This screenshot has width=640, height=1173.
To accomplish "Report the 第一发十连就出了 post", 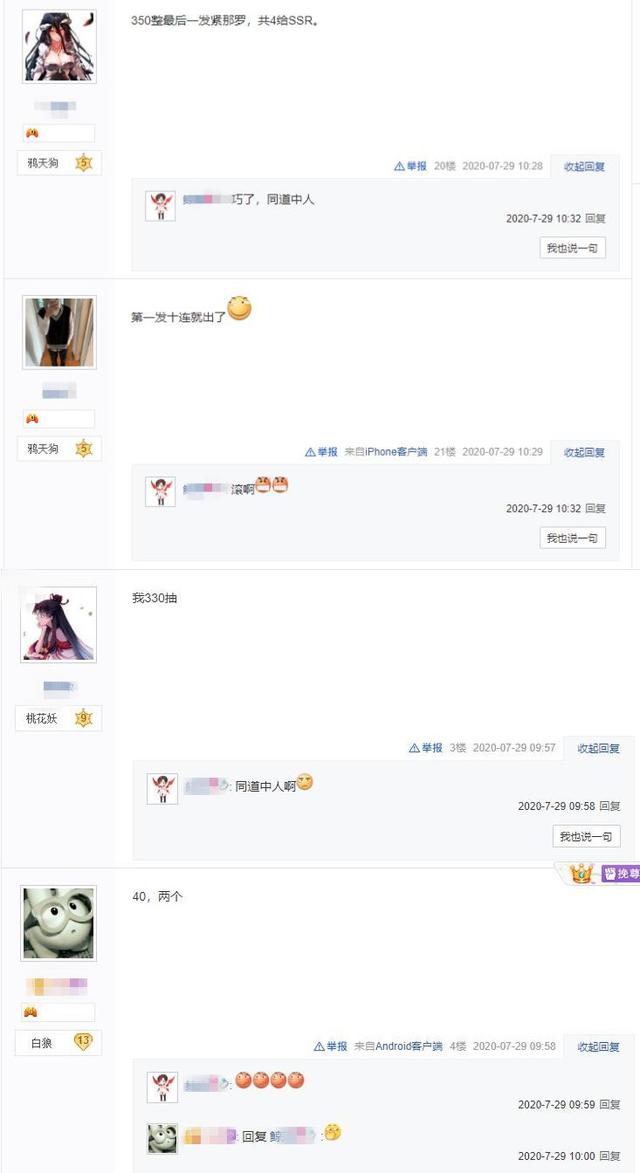I will pos(322,452).
